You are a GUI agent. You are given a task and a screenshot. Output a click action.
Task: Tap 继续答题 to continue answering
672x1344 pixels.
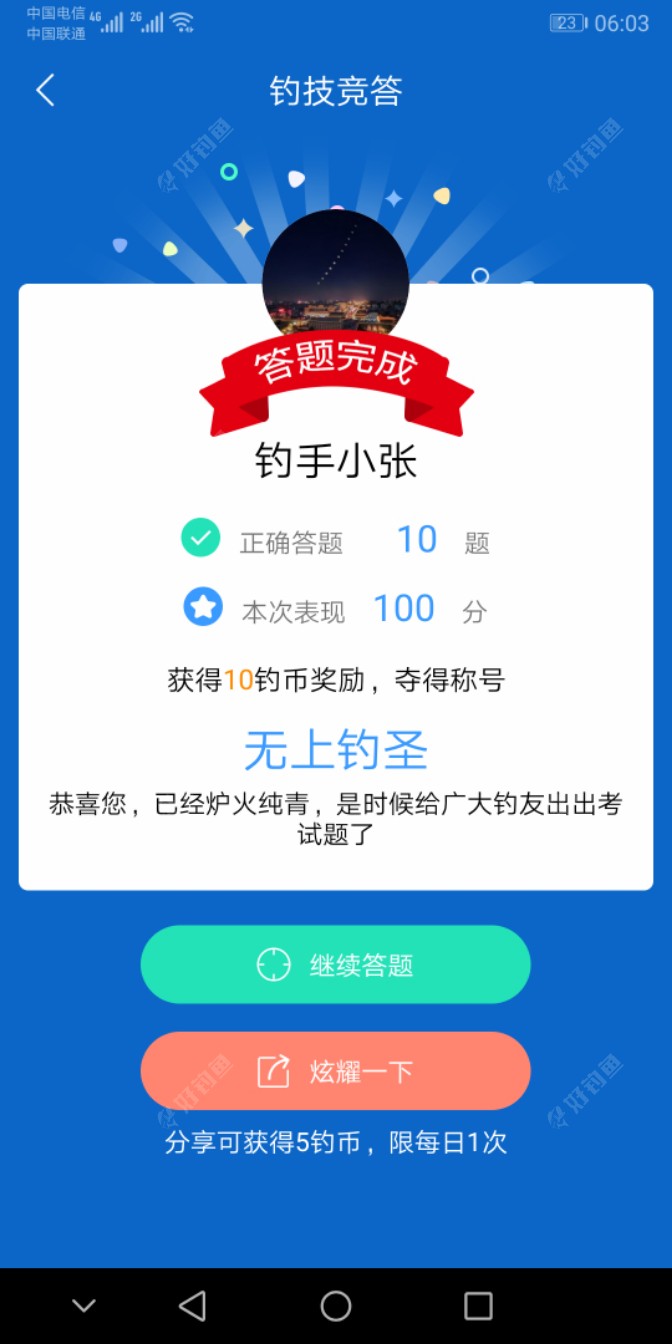click(x=335, y=965)
